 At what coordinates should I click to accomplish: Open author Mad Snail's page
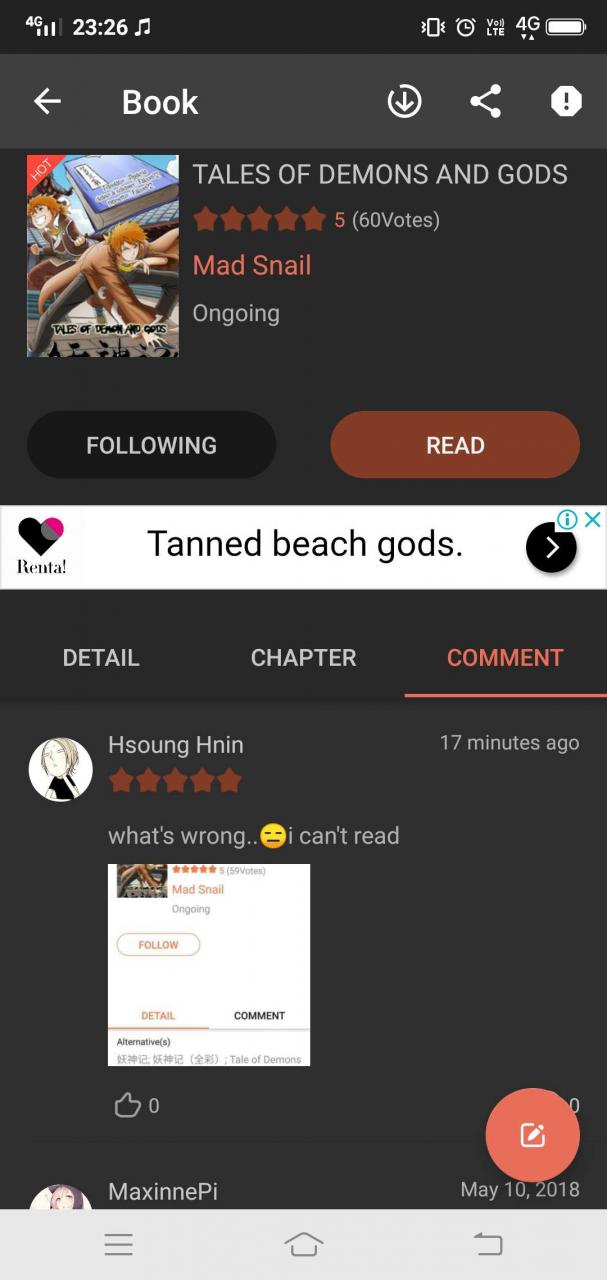pyautogui.click(x=252, y=265)
